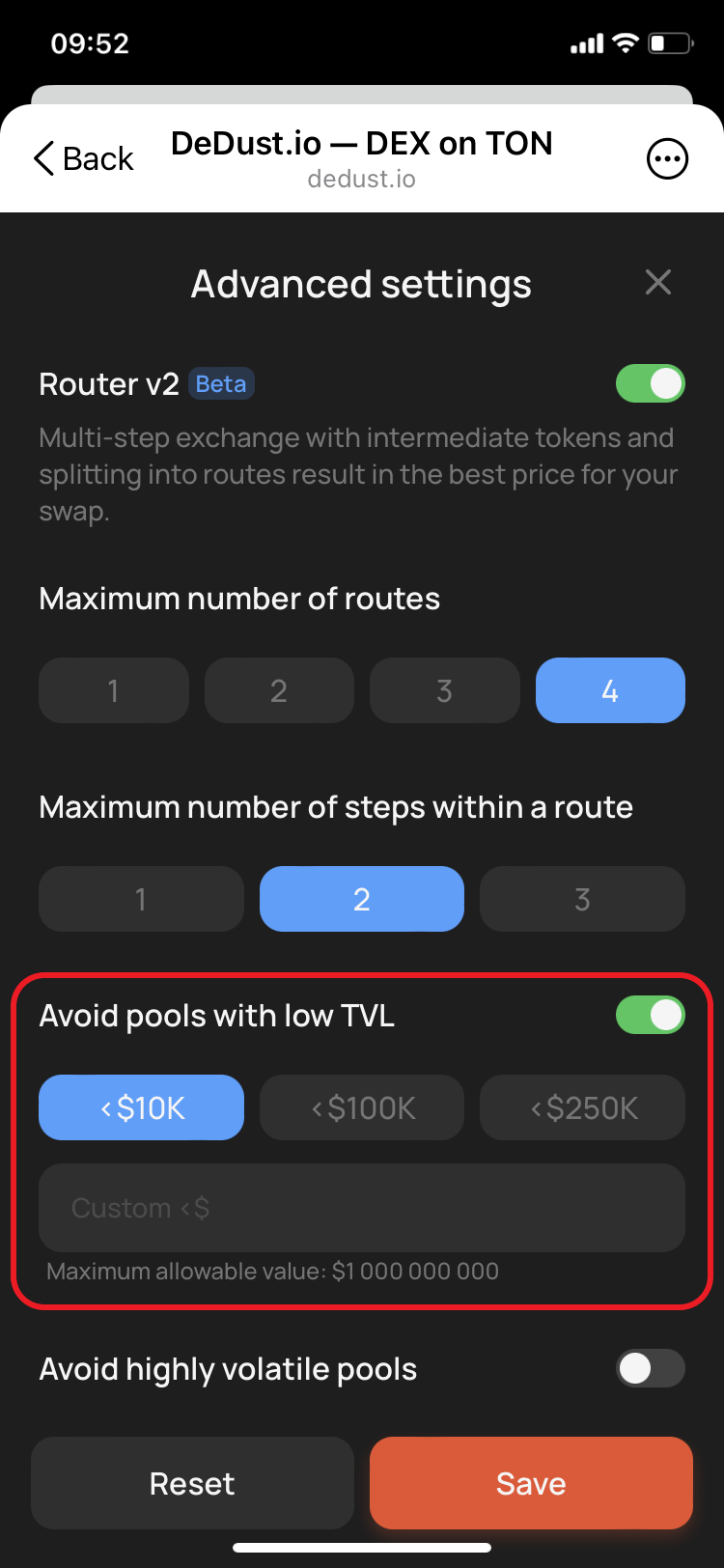Set maximum routes to 2

(x=279, y=690)
